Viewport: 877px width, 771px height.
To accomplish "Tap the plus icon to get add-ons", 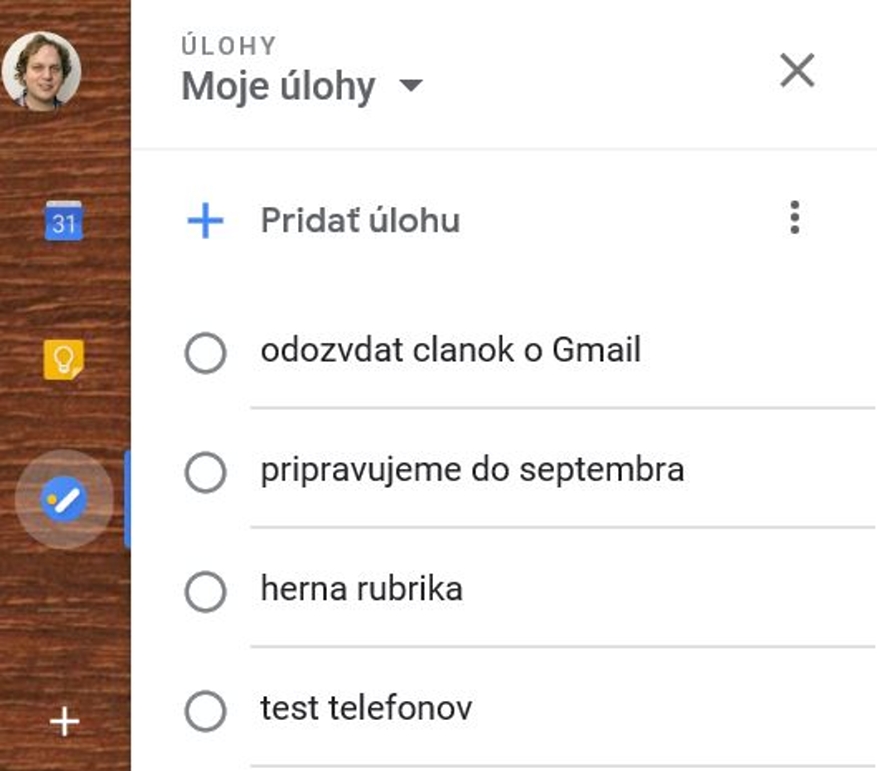I will 64,721.
